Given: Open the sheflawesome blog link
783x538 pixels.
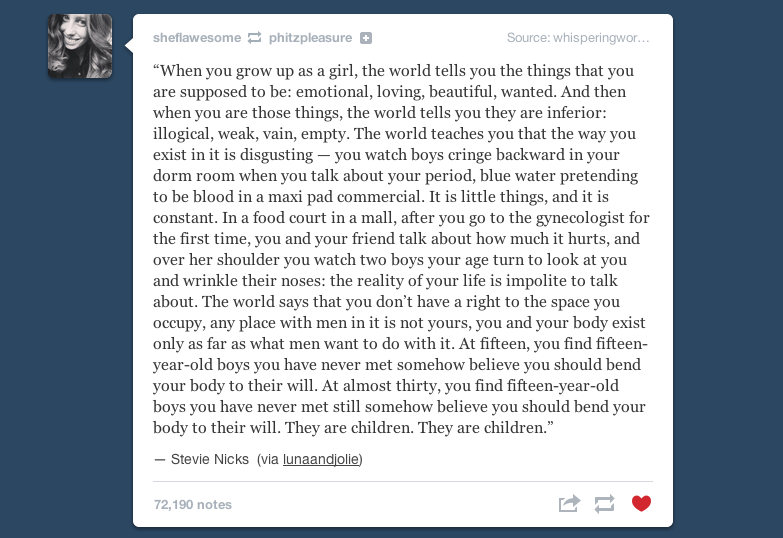Looking at the screenshot, I should coord(197,38).
